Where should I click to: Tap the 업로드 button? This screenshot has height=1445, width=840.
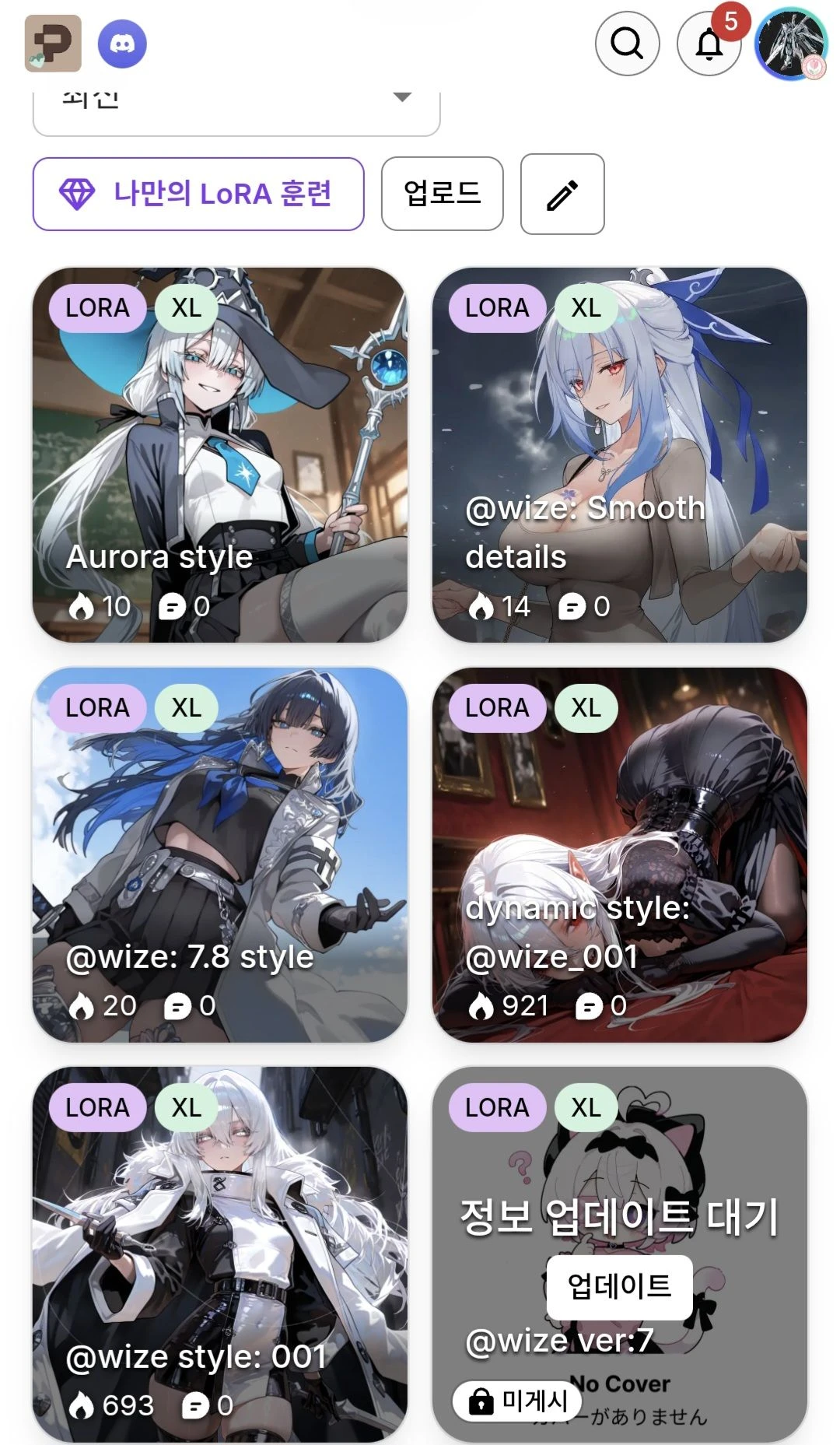click(x=442, y=192)
